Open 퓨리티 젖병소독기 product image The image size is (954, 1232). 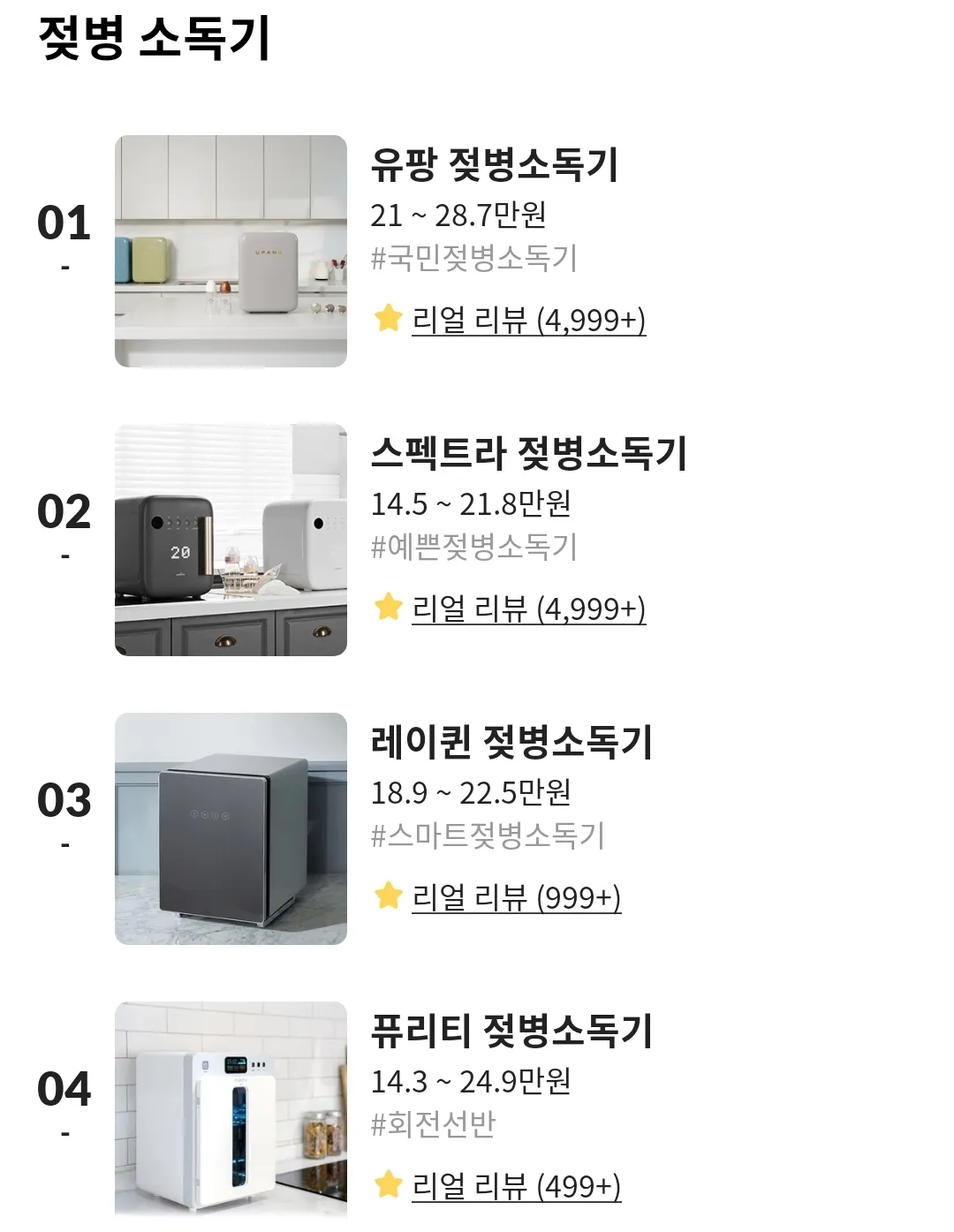coord(231,1111)
